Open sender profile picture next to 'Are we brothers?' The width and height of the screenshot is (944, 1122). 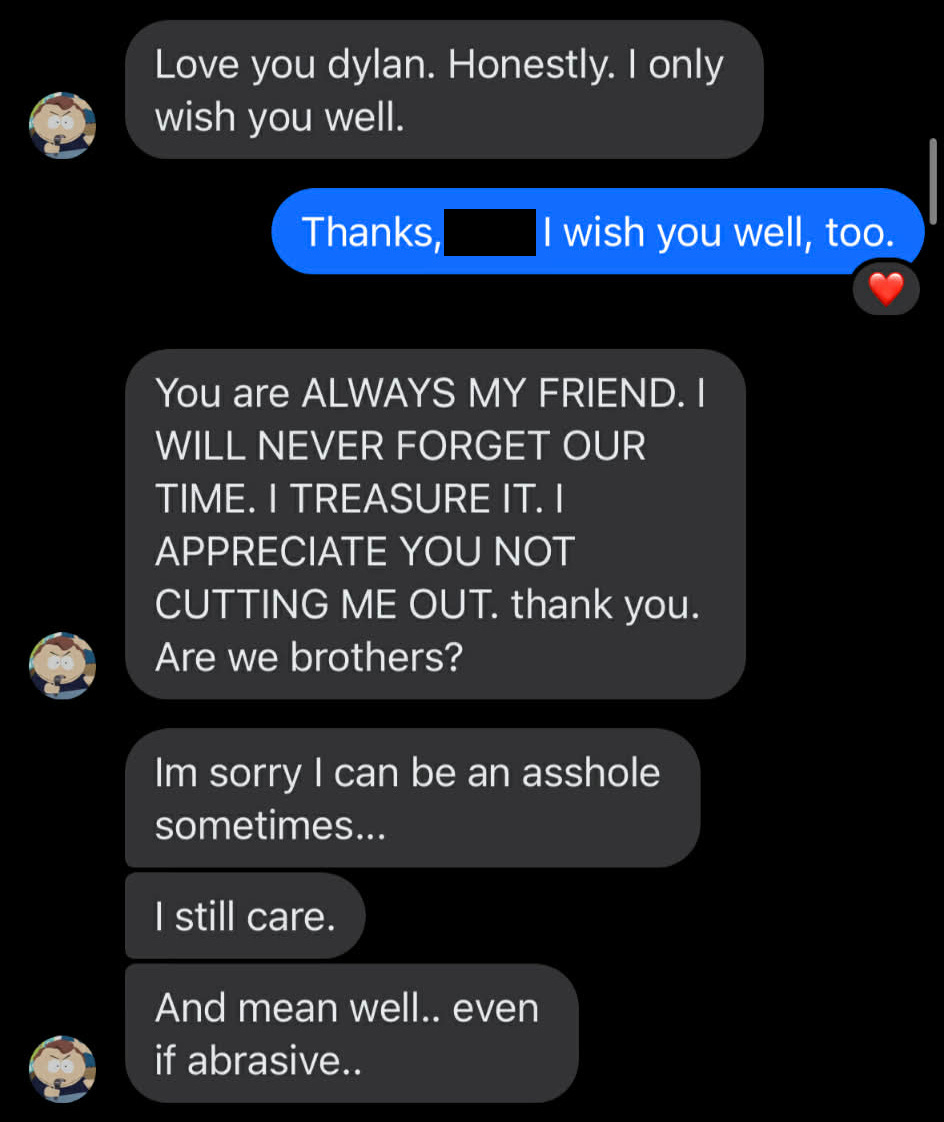[x=62, y=665]
